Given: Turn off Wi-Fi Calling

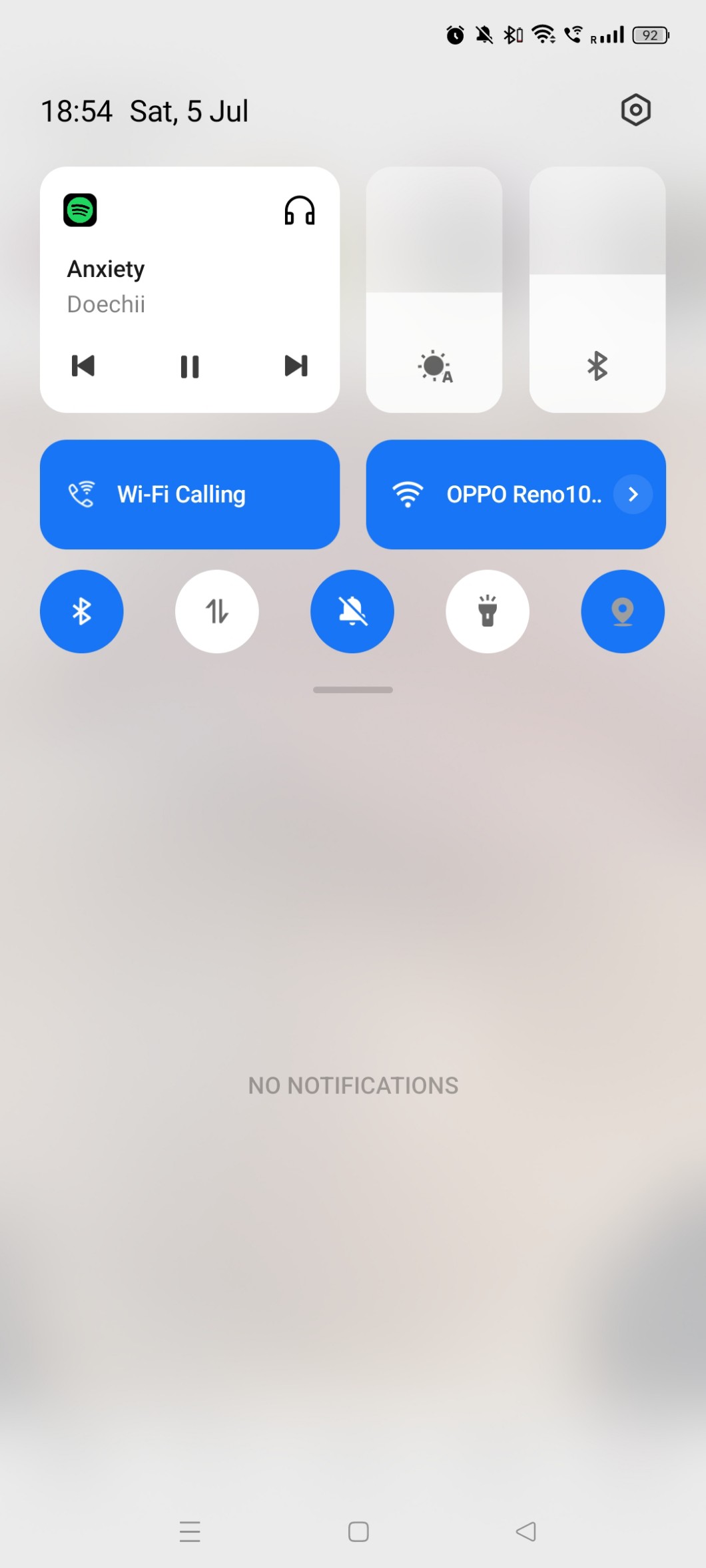Looking at the screenshot, I should (190, 494).
